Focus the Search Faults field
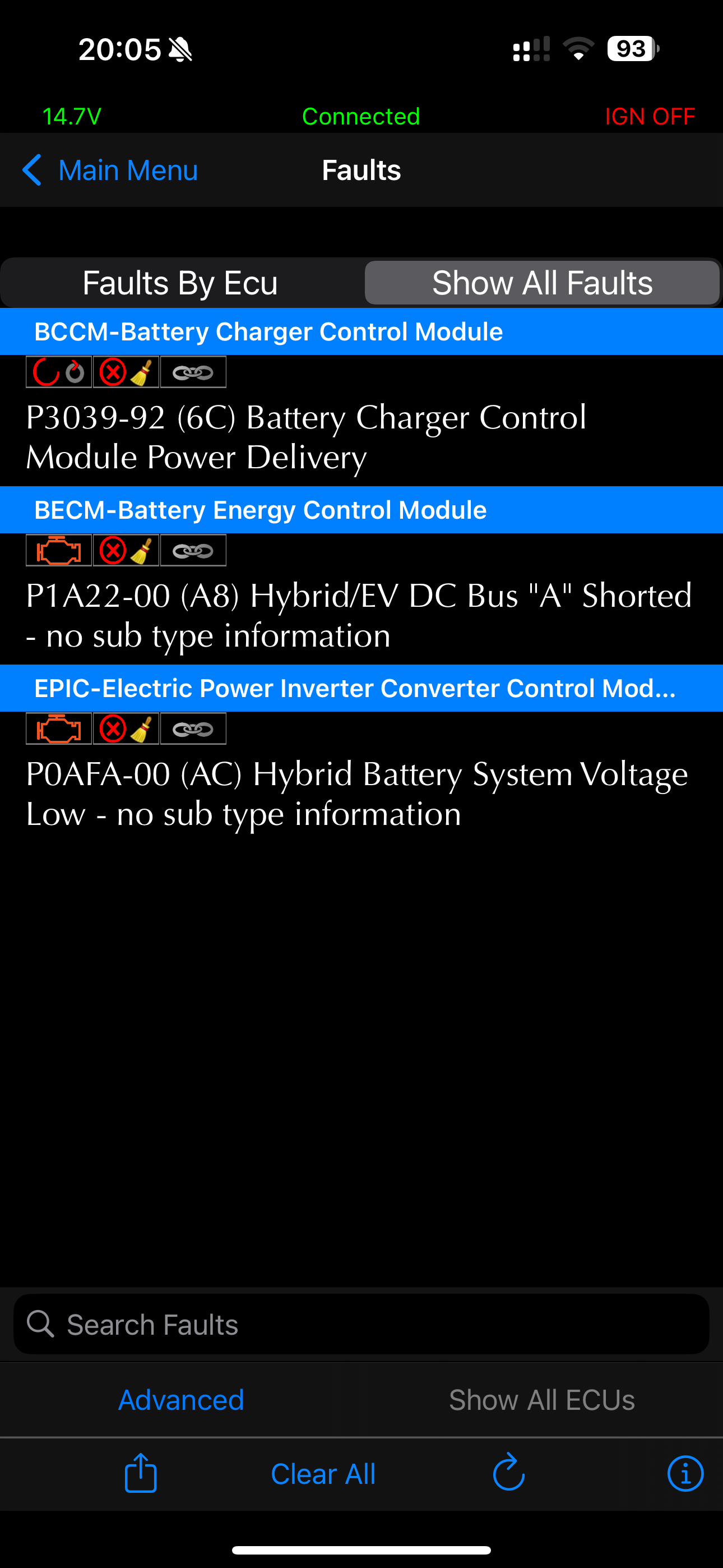Image resolution: width=723 pixels, height=1568 pixels. pyautogui.click(x=361, y=1324)
